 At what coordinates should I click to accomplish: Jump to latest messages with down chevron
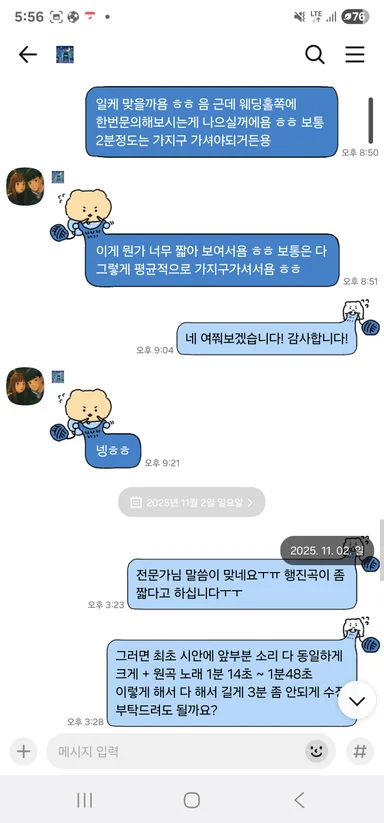[x=357, y=701]
